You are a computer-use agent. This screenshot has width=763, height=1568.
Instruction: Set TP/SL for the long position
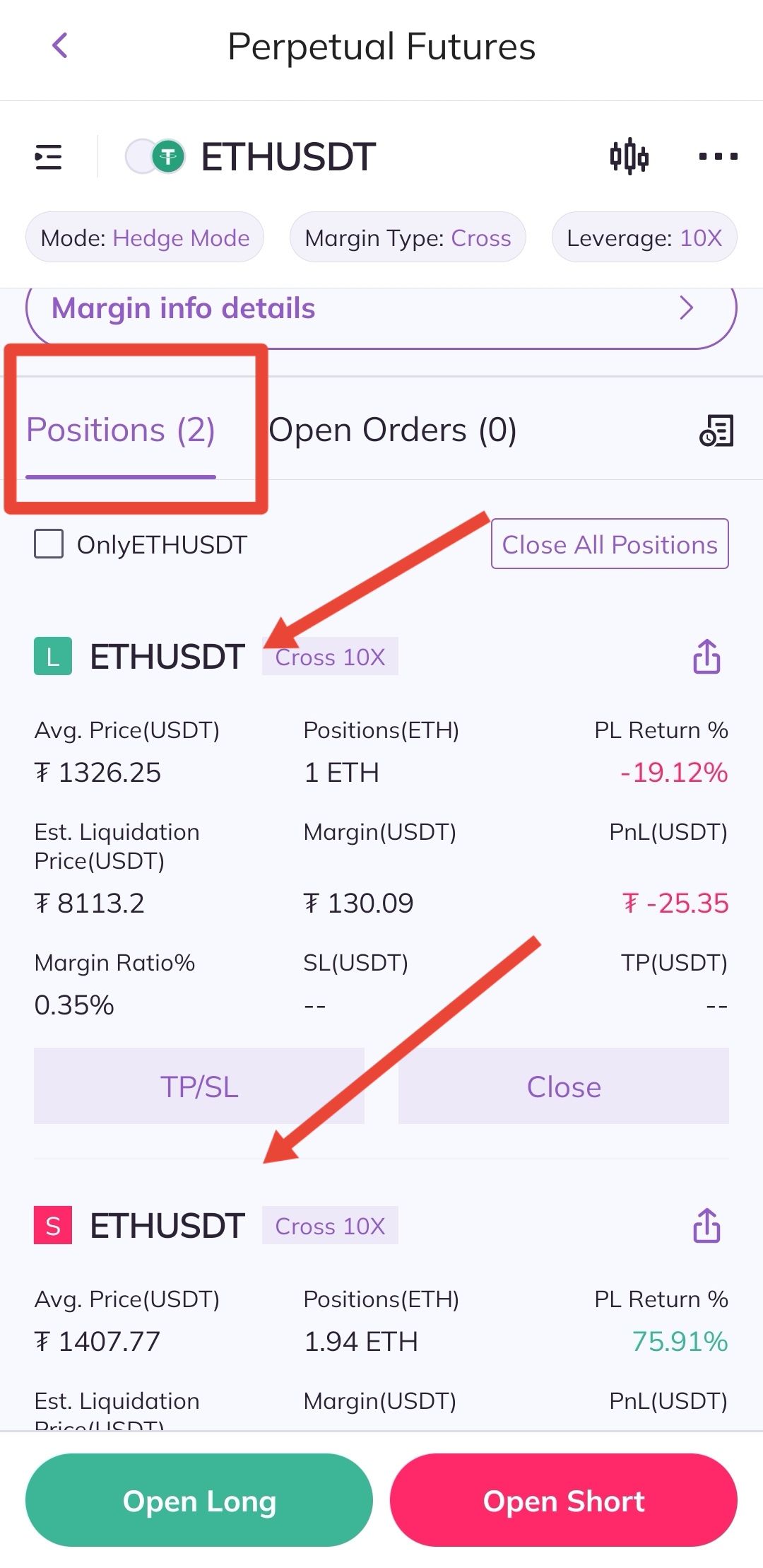pos(199,1086)
